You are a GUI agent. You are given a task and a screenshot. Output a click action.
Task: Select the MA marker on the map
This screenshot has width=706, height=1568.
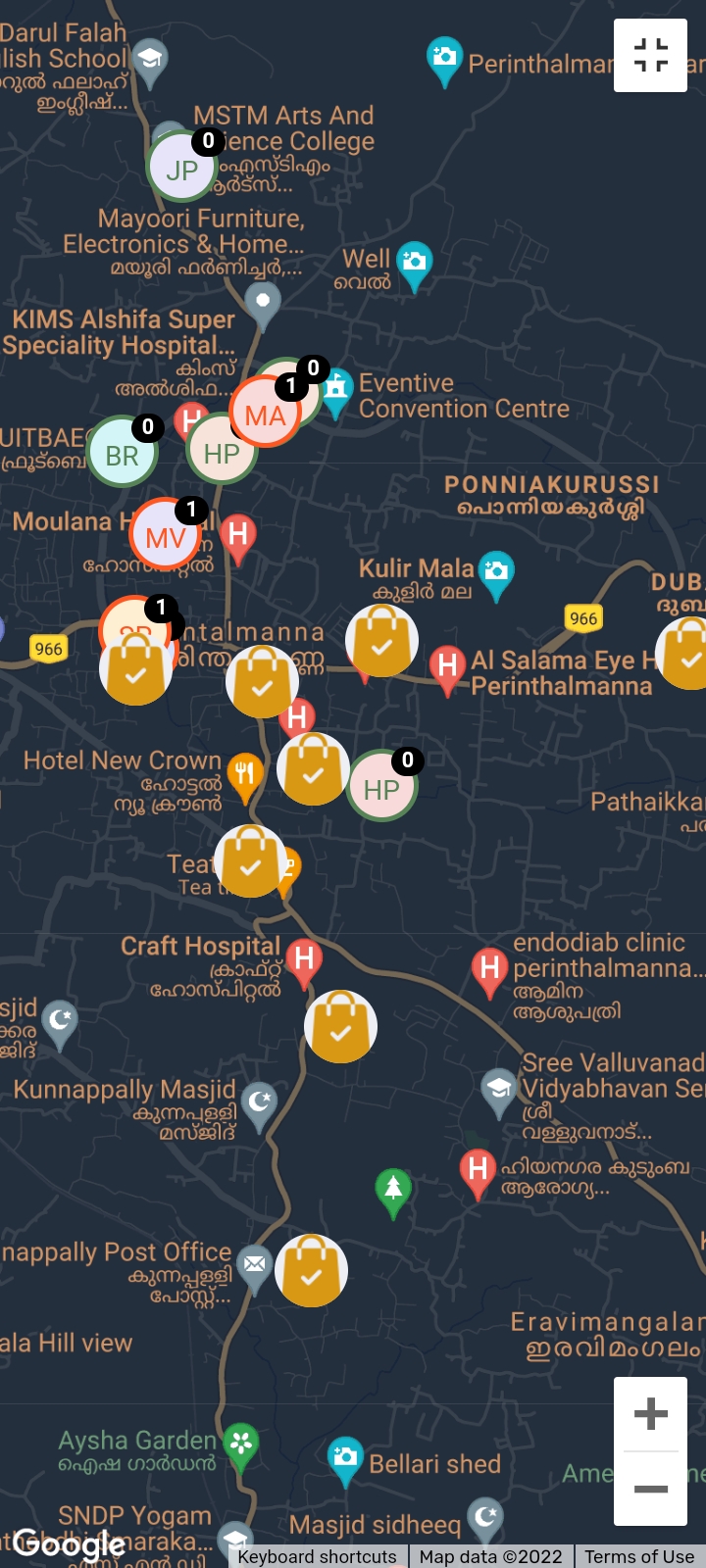click(264, 416)
